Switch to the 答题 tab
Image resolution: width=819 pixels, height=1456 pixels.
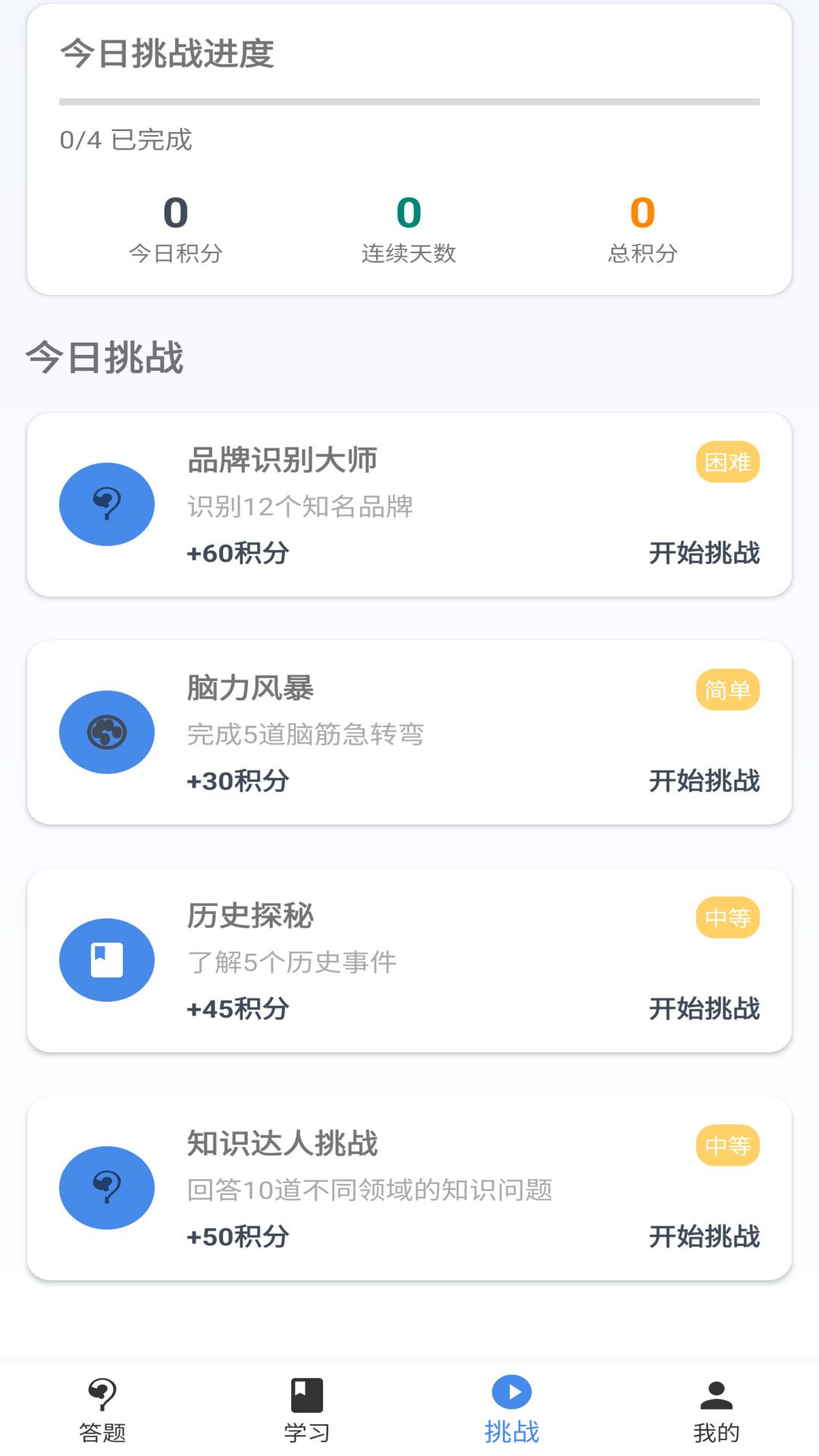102,1409
